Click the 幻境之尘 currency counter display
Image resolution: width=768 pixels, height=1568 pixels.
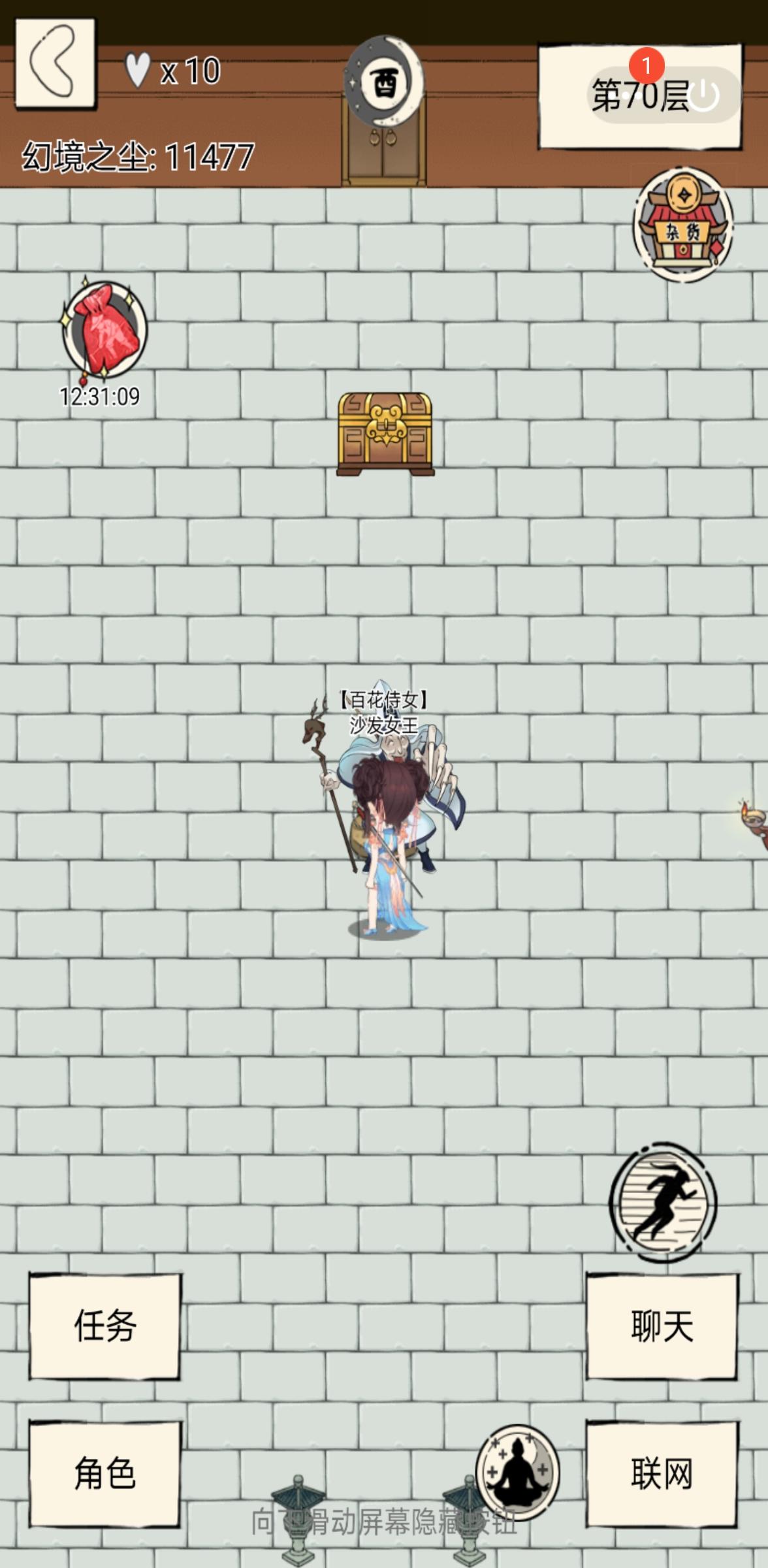coord(137,155)
